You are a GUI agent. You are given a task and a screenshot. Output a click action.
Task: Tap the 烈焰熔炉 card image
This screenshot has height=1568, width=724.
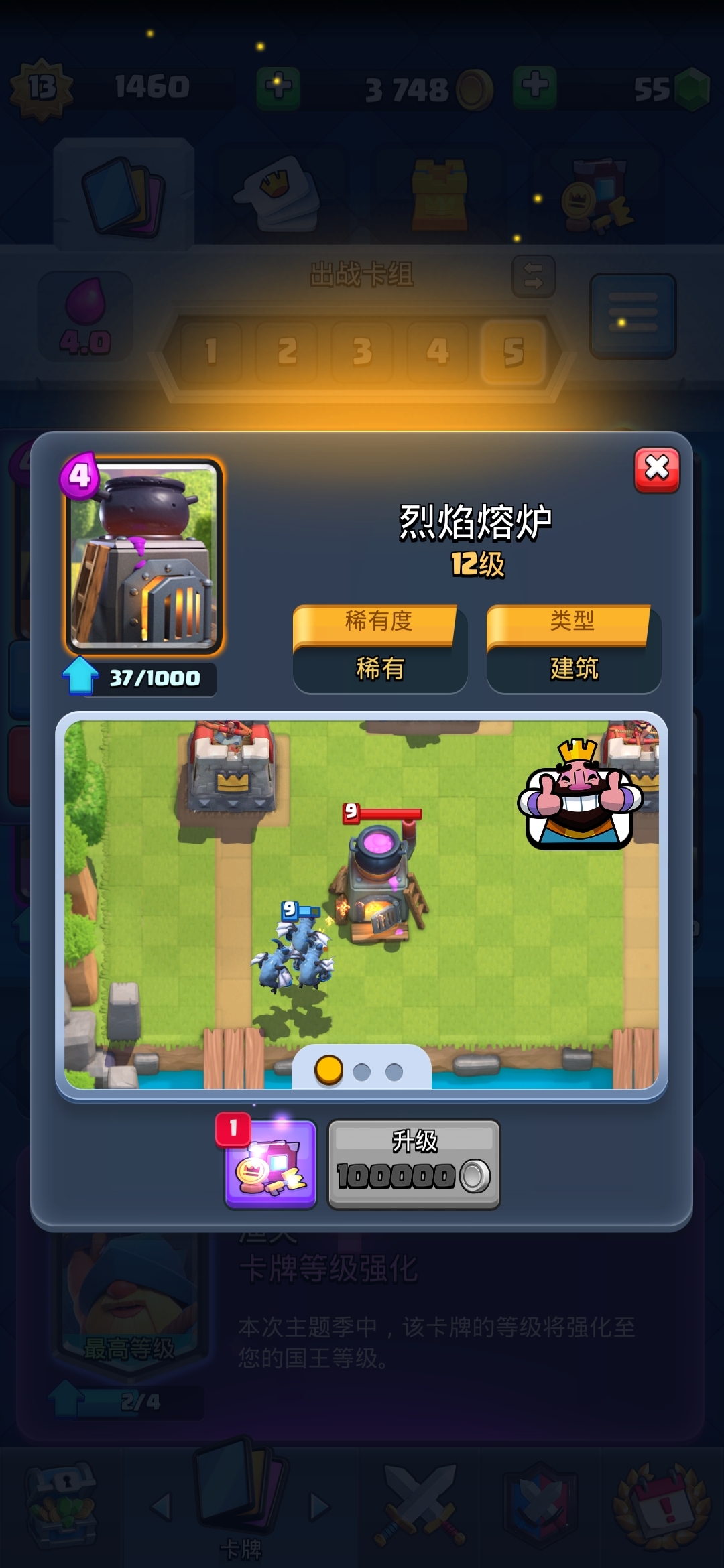click(x=143, y=558)
